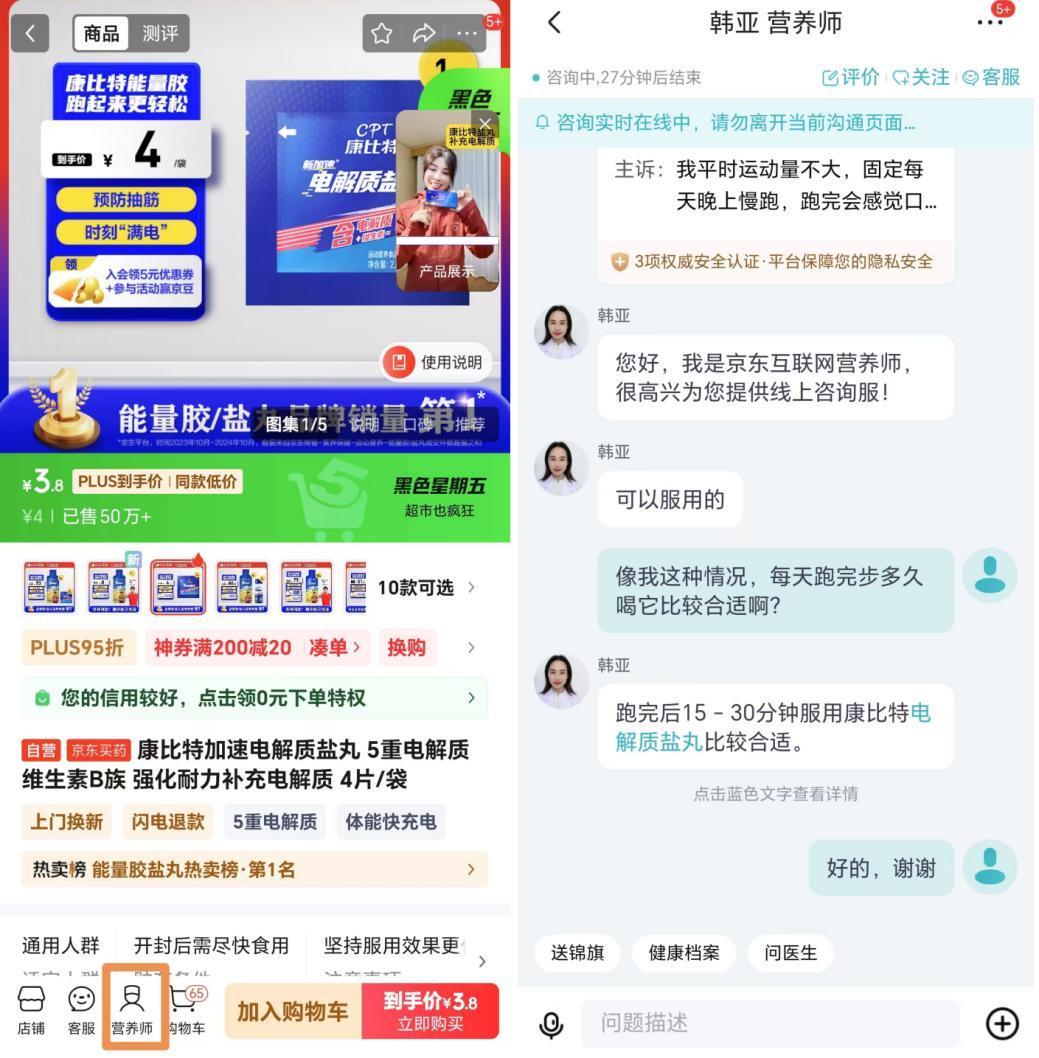Go back from the product detail page

coord(30,33)
